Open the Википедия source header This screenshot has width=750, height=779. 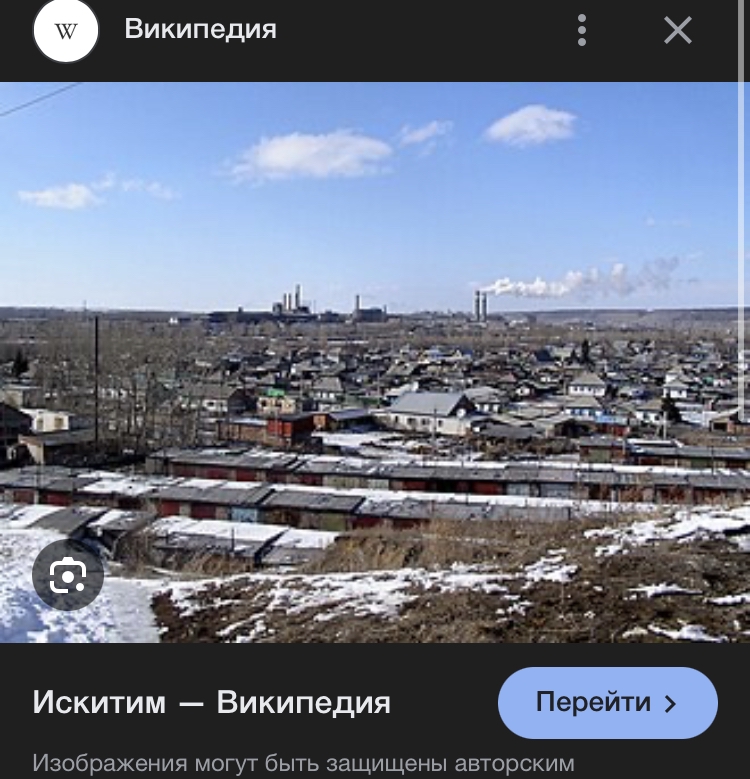(200, 29)
